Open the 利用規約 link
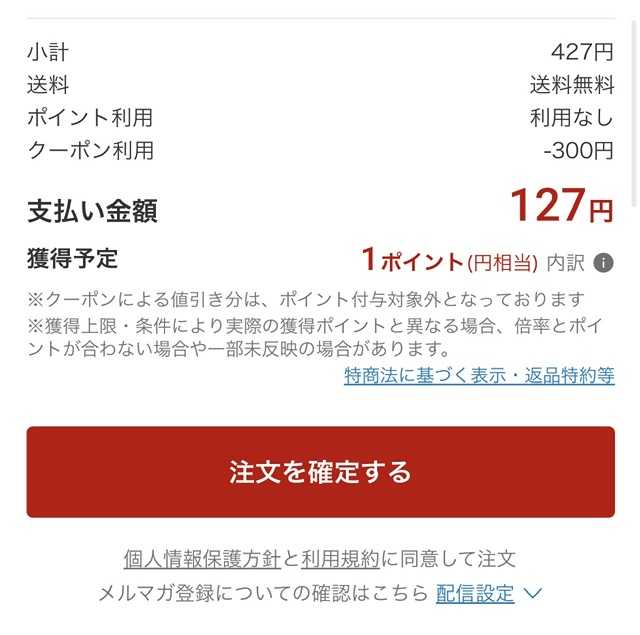Screen dimensions: 640x635 (340, 559)
